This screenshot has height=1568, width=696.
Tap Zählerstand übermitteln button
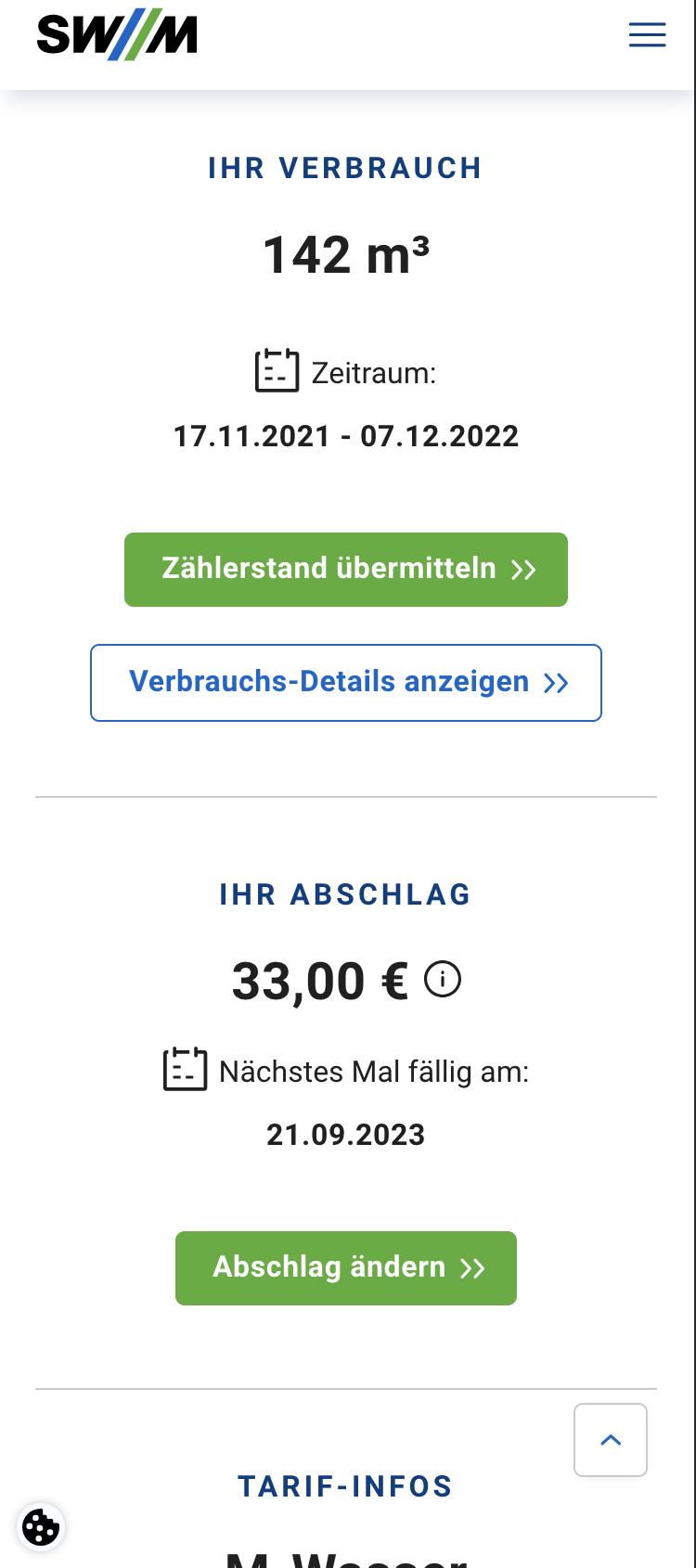point(346,570)
